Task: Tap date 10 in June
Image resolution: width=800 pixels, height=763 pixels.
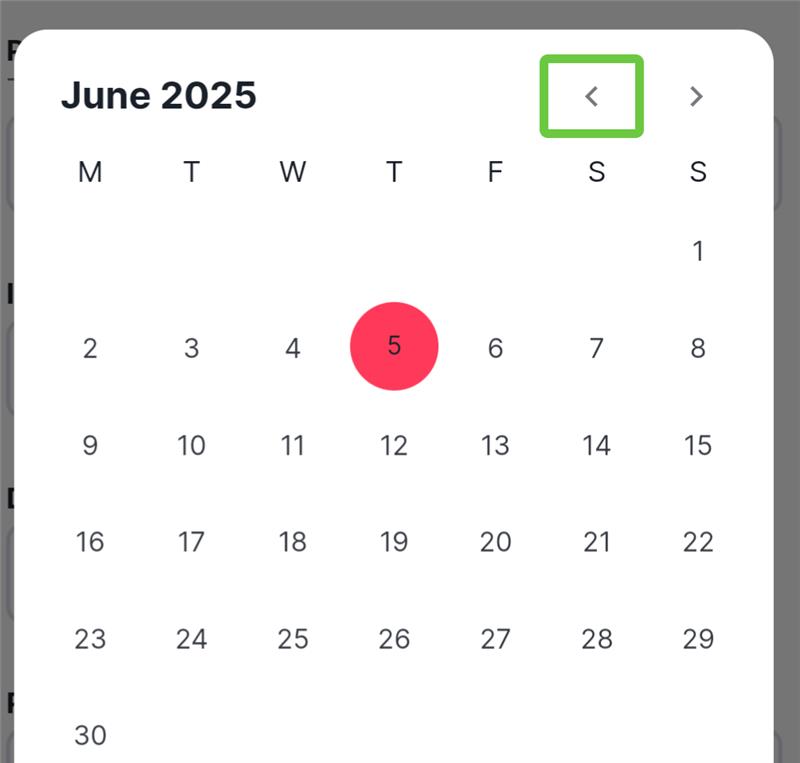Action: [191, 445]
